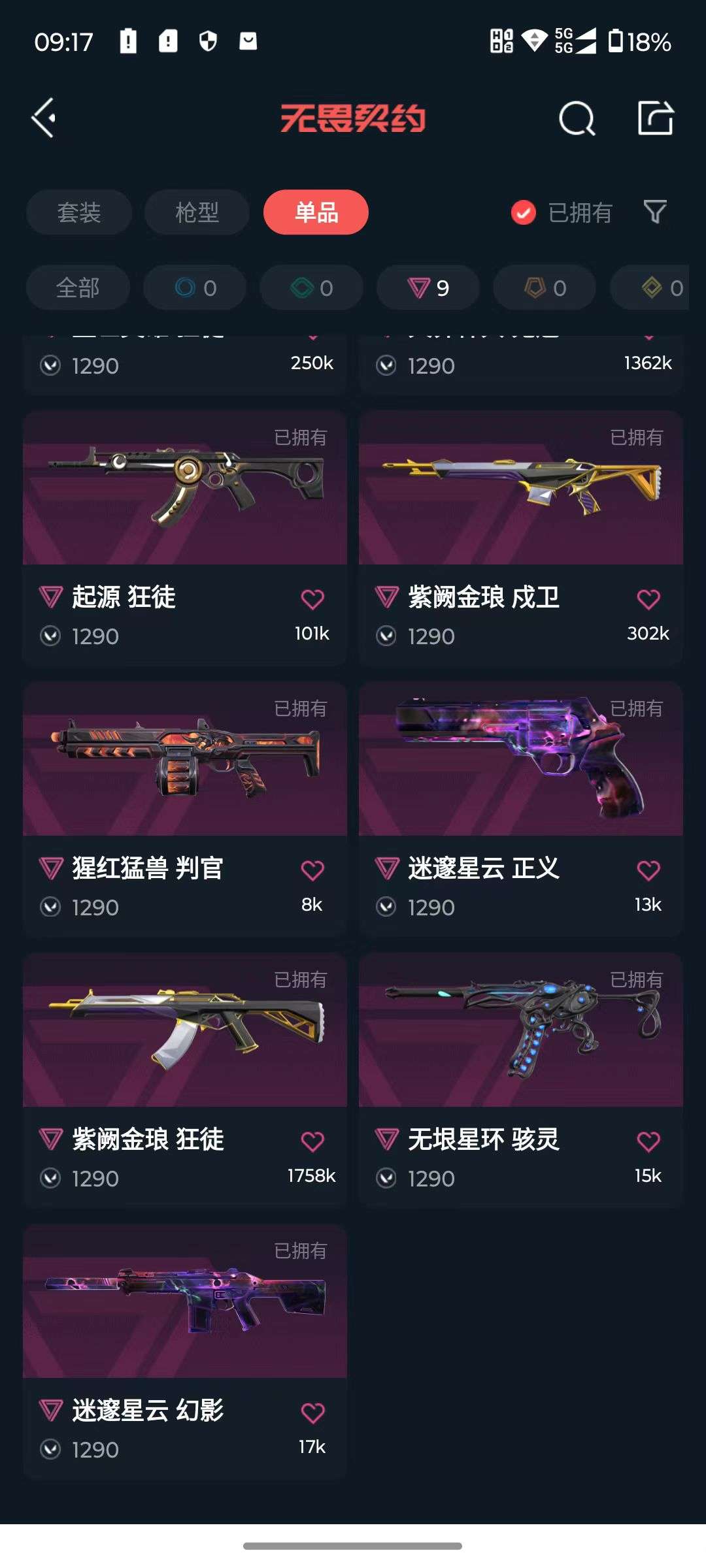Select the green rarity filter icon
Image resolution: width=706 pixels, height=1568 pixels.
pyautogui.click(x=311, y=287)
